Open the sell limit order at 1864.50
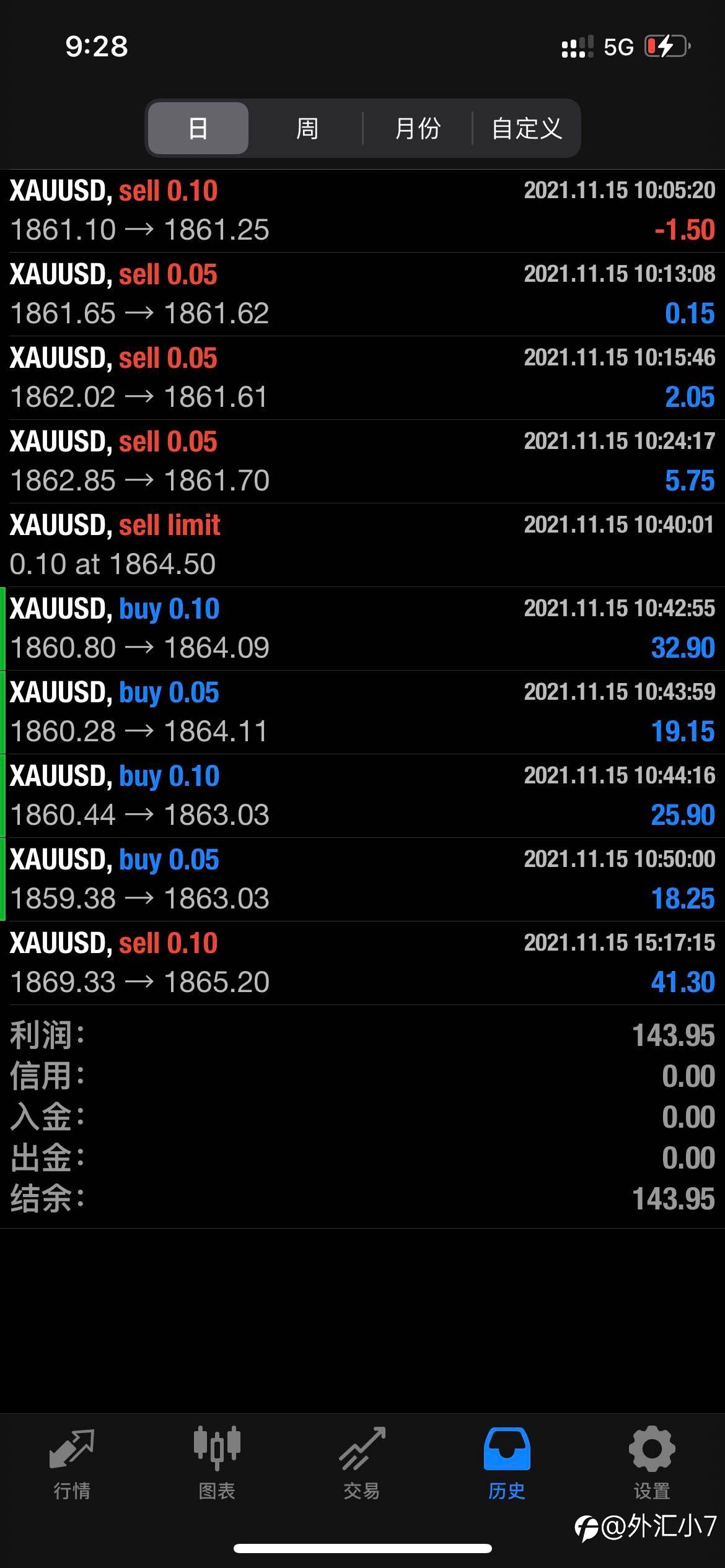 click(x=362, y=545)
